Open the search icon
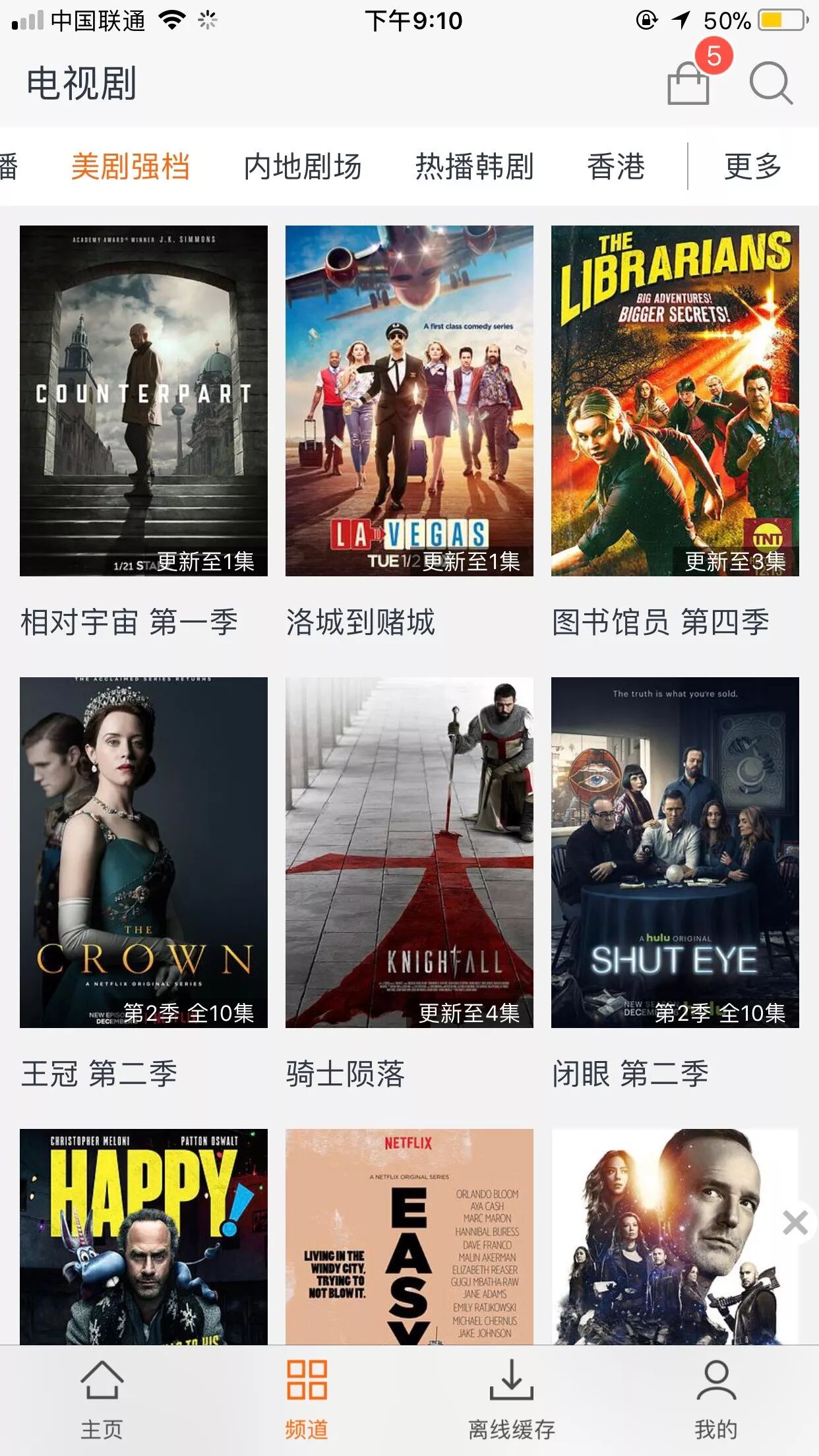 tap(770, 84)
